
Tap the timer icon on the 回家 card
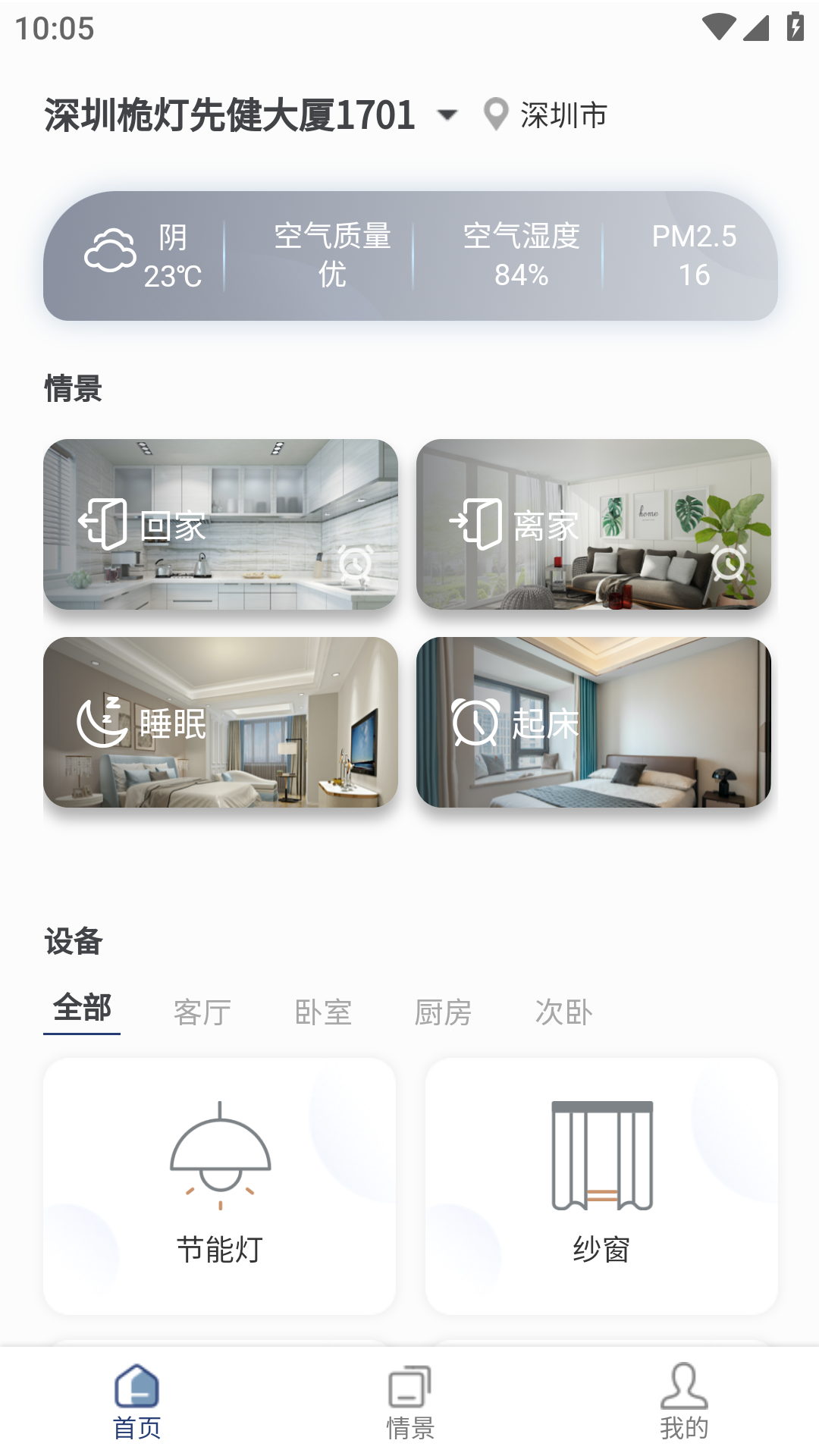(354, 566)
